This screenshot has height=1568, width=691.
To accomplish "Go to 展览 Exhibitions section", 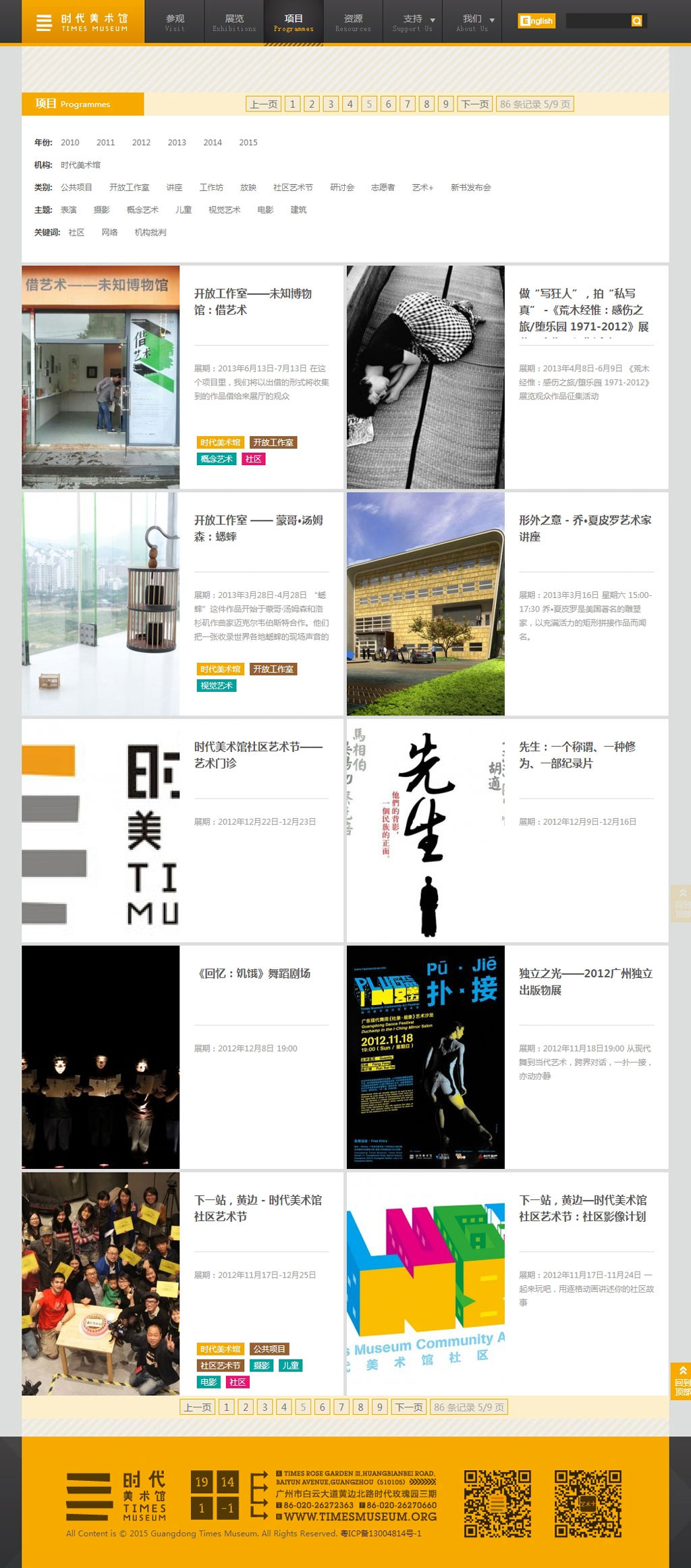I will pyautogui.click(x=234, y=22).
